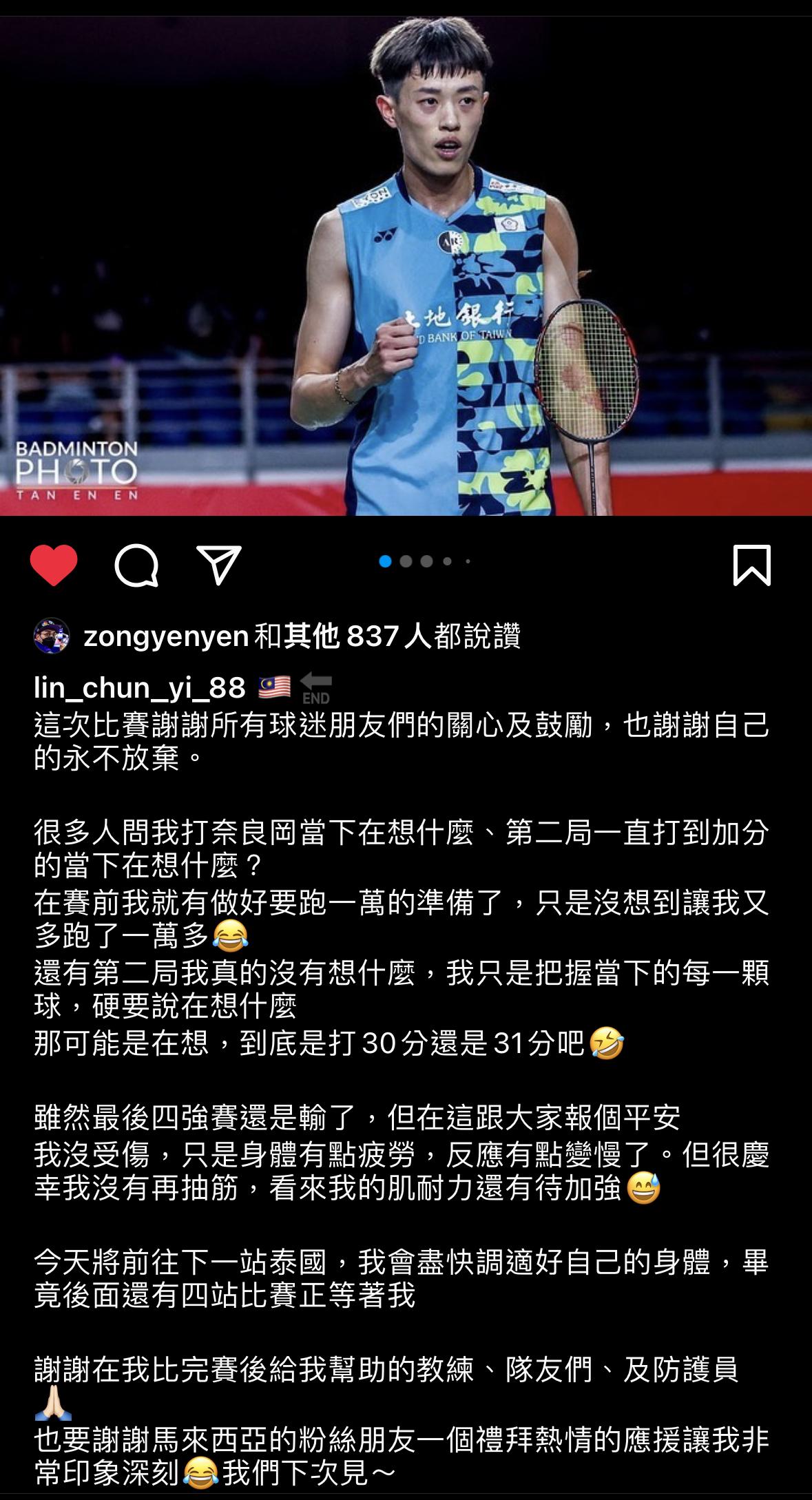Bookmark this post
812x1500 pixels.
pos(751,565)
